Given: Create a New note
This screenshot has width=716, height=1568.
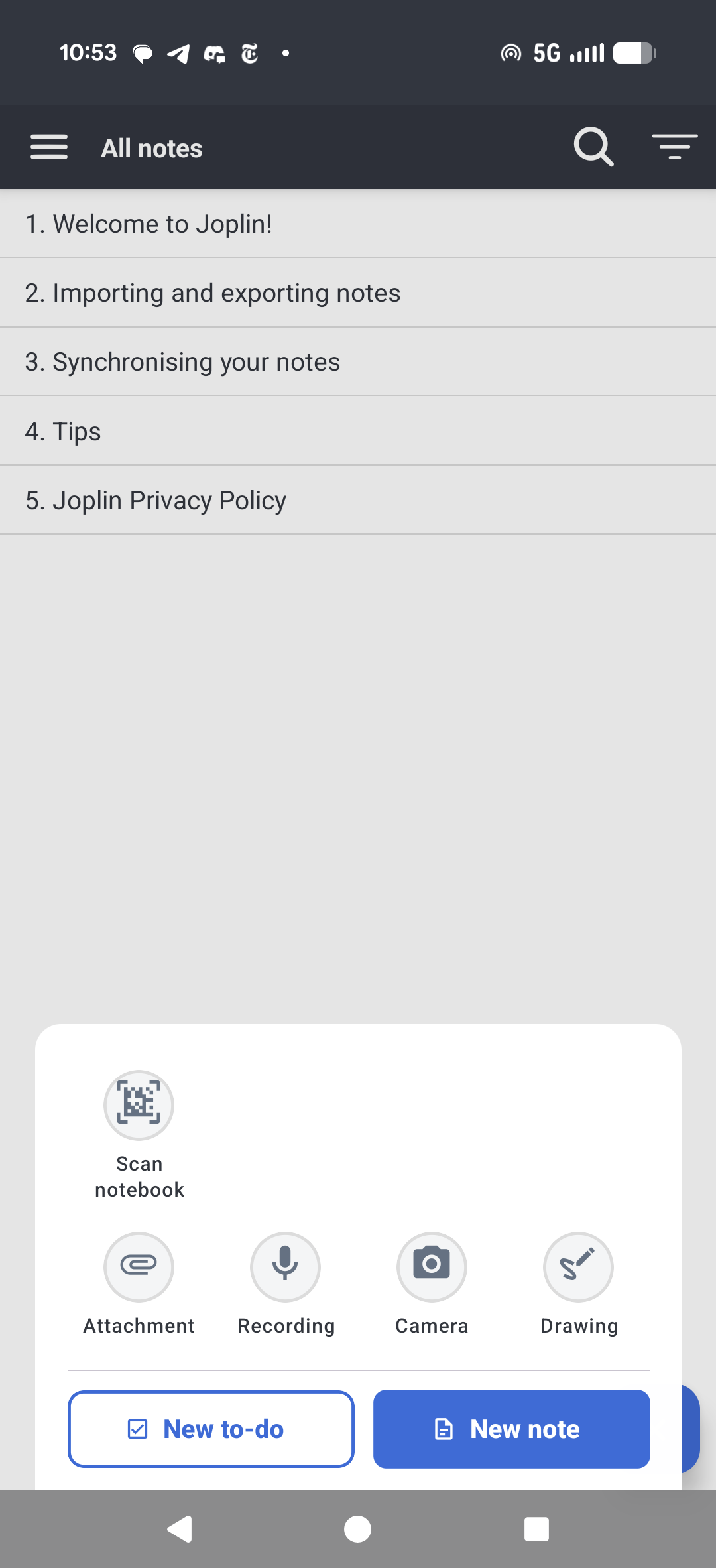Looking at the screenshot, I should 511,1429.
